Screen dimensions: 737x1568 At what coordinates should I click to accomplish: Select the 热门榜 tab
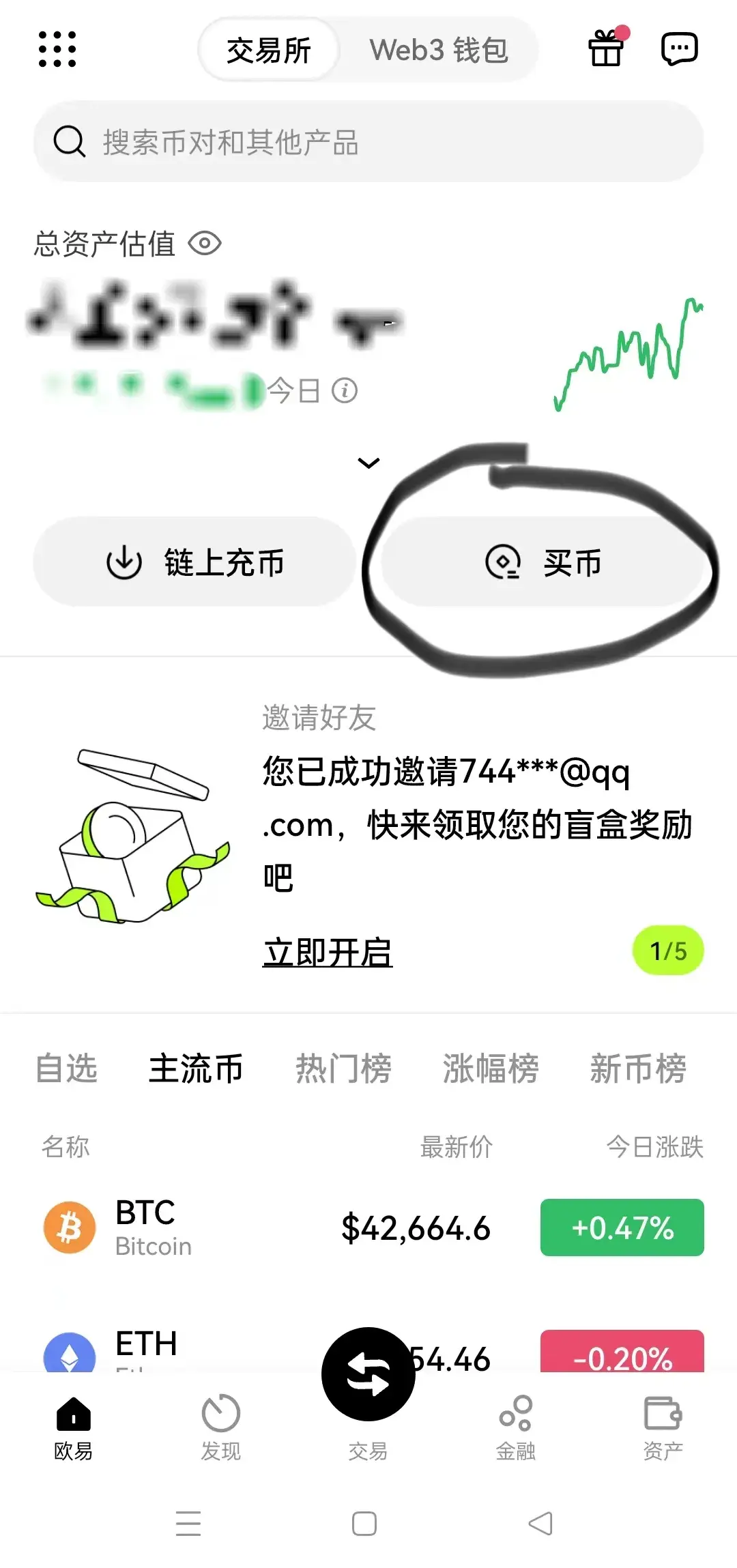point(343,1069)
